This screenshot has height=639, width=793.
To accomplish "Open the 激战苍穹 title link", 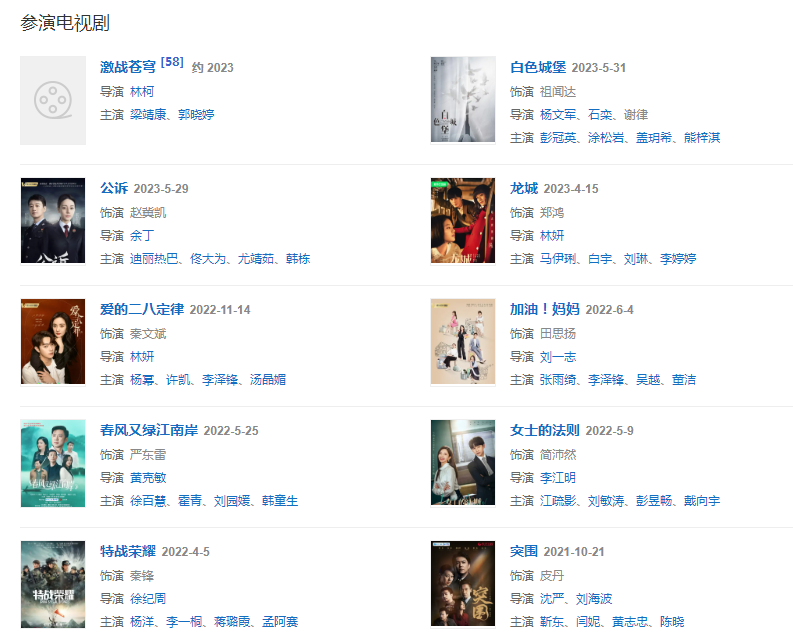I will tap(128, 67).
